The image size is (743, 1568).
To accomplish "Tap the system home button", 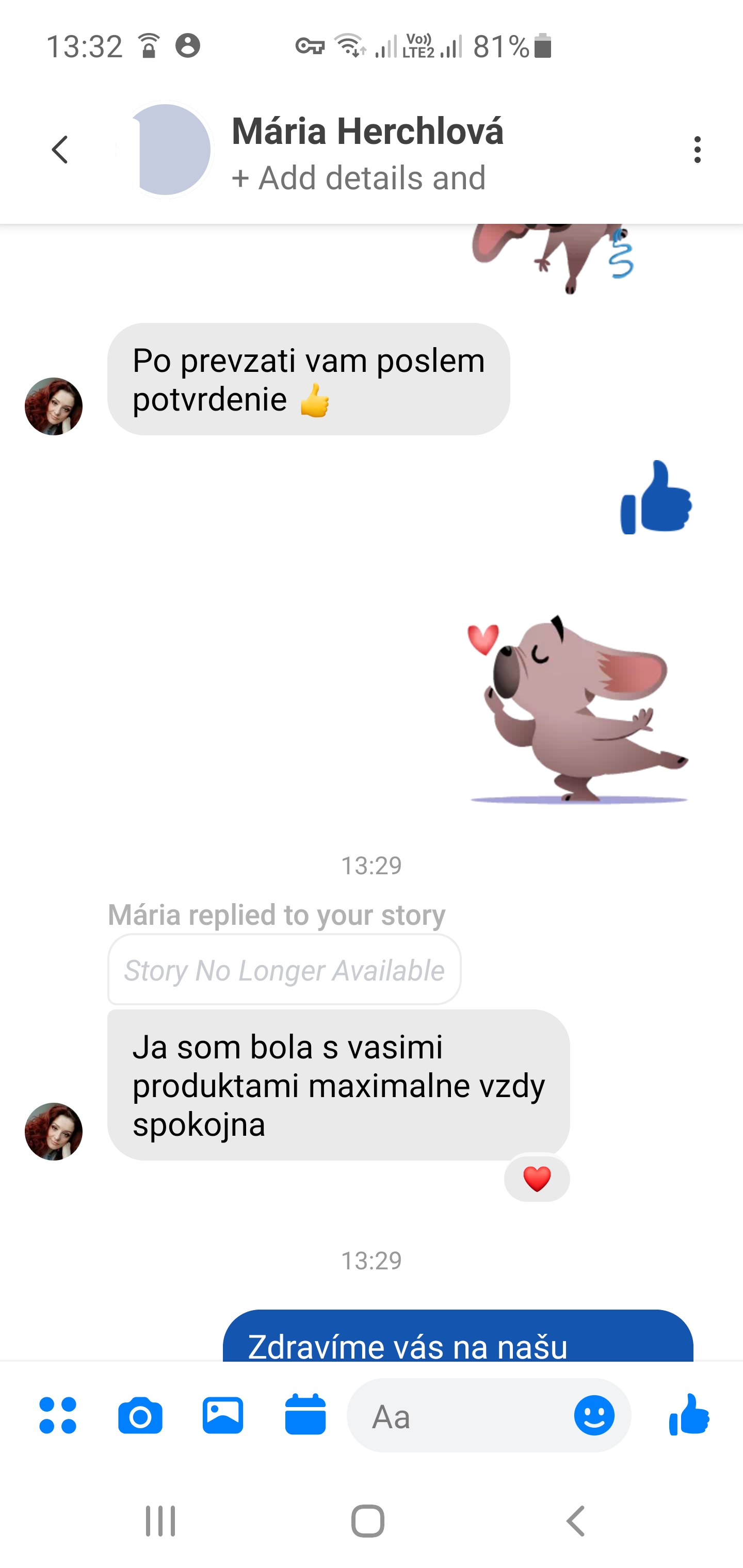I will click(368, 1521).
